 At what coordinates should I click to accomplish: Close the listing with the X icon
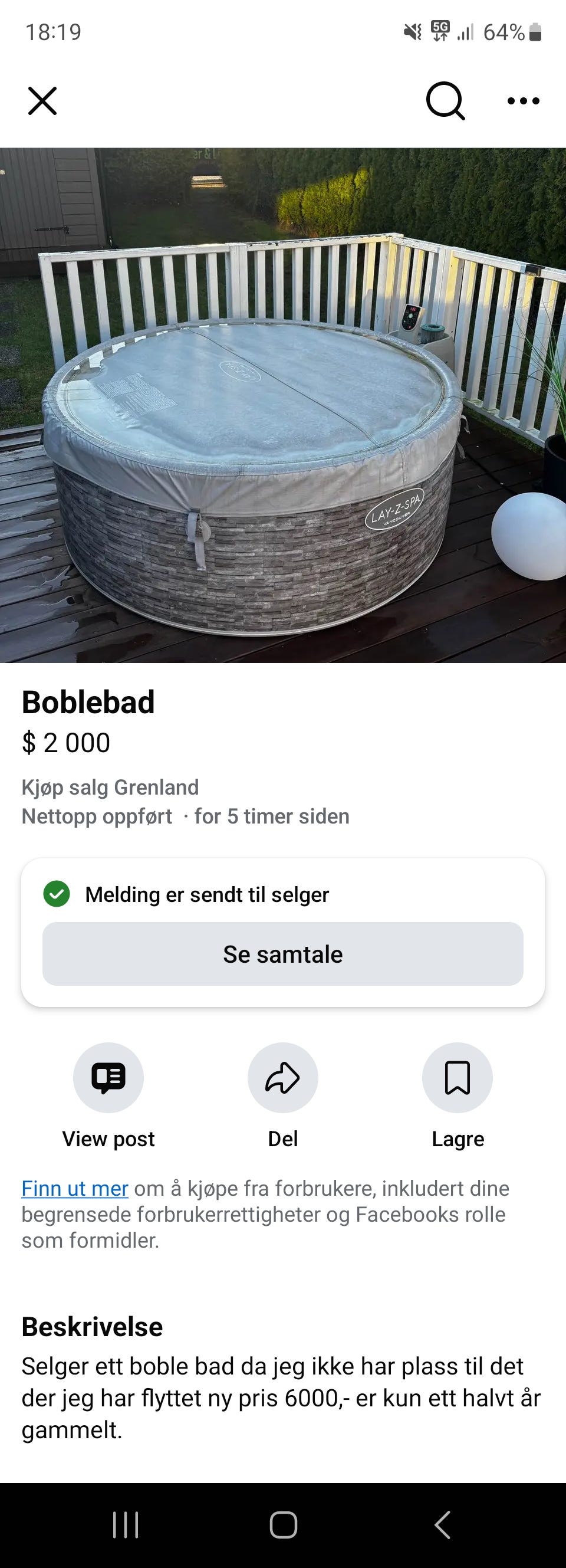click(x=41, y=101)
